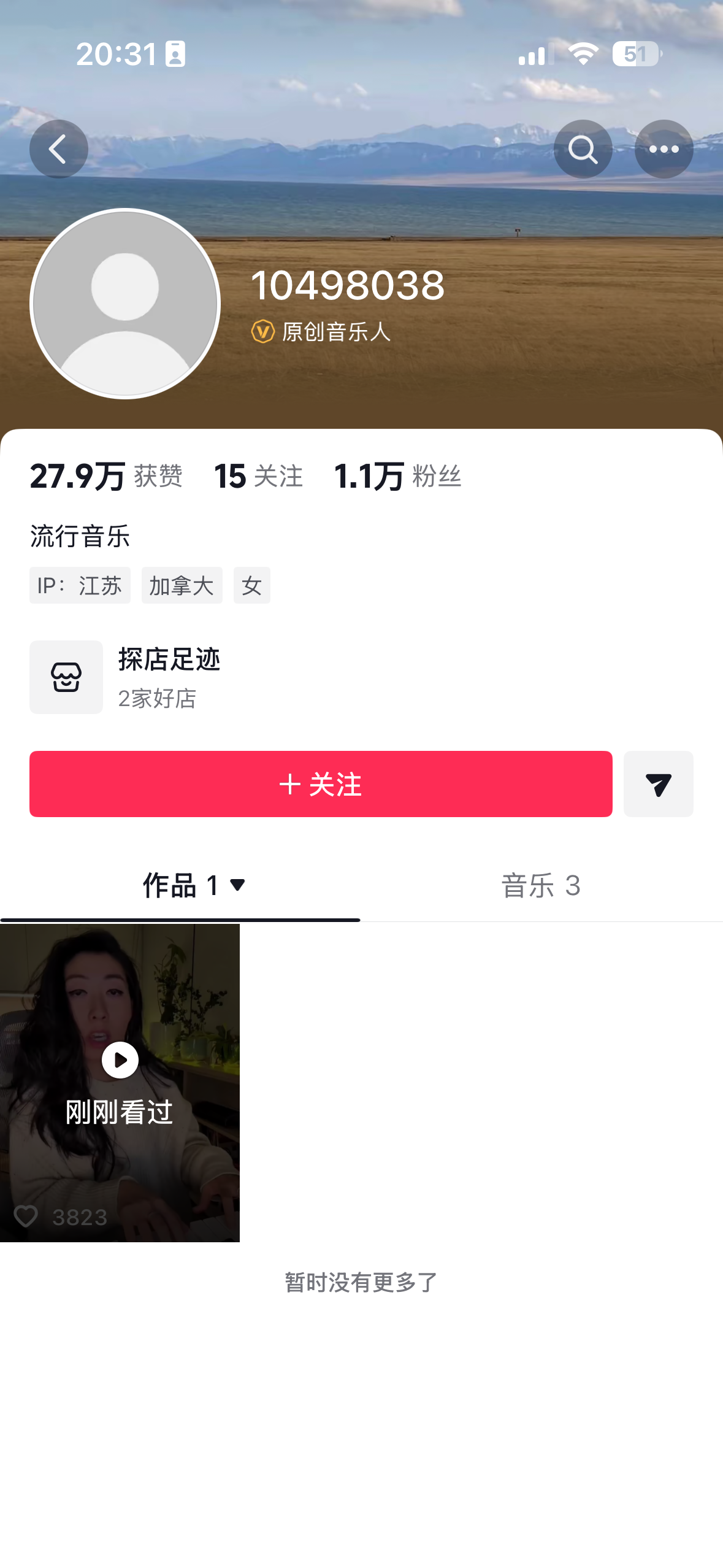The image size is (723, 1568).
Task: Open search on this profile
Action: pos(583,149)
